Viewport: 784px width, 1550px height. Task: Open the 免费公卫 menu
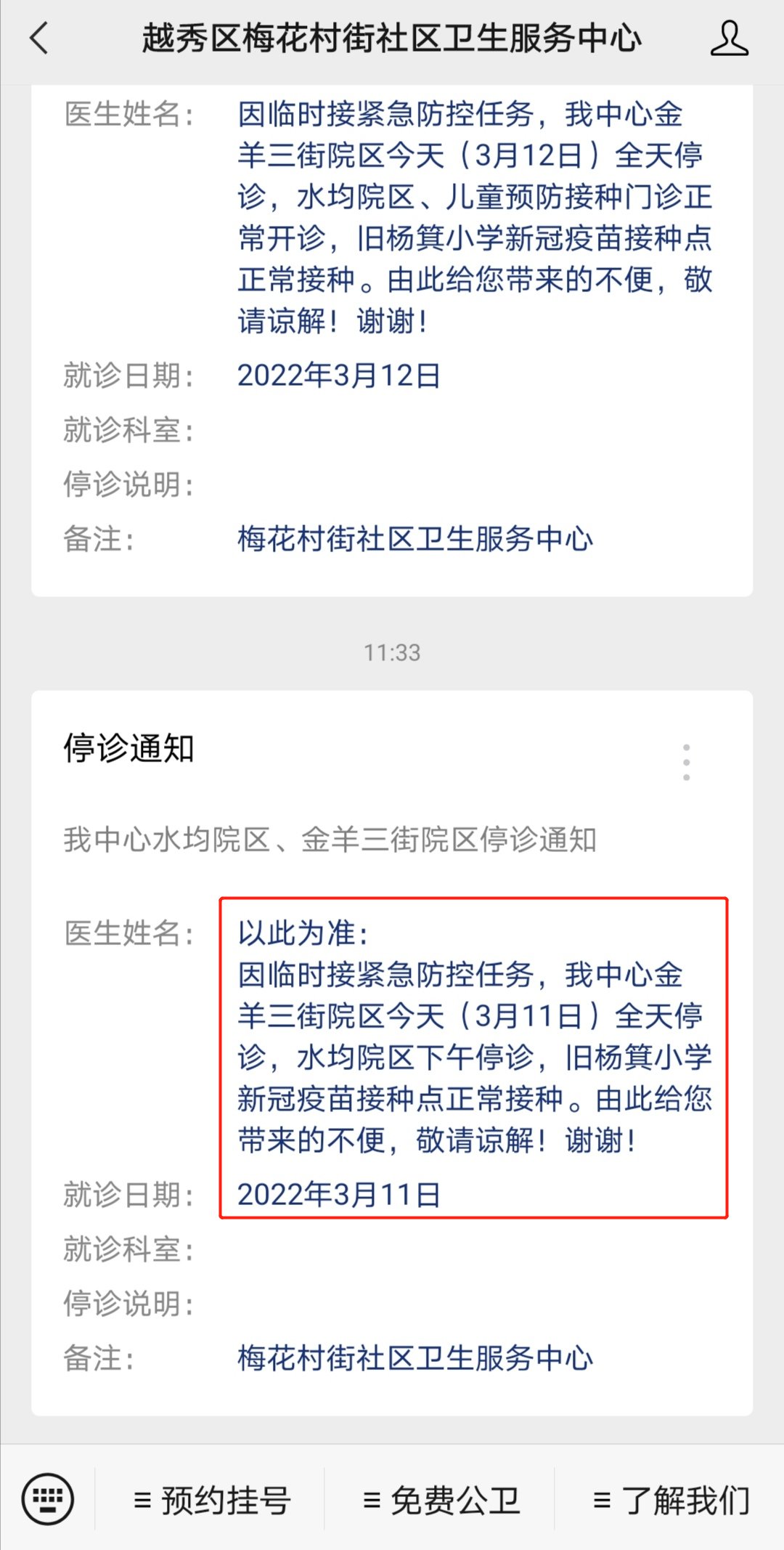pyautogui.click(x=441, y=1500)
